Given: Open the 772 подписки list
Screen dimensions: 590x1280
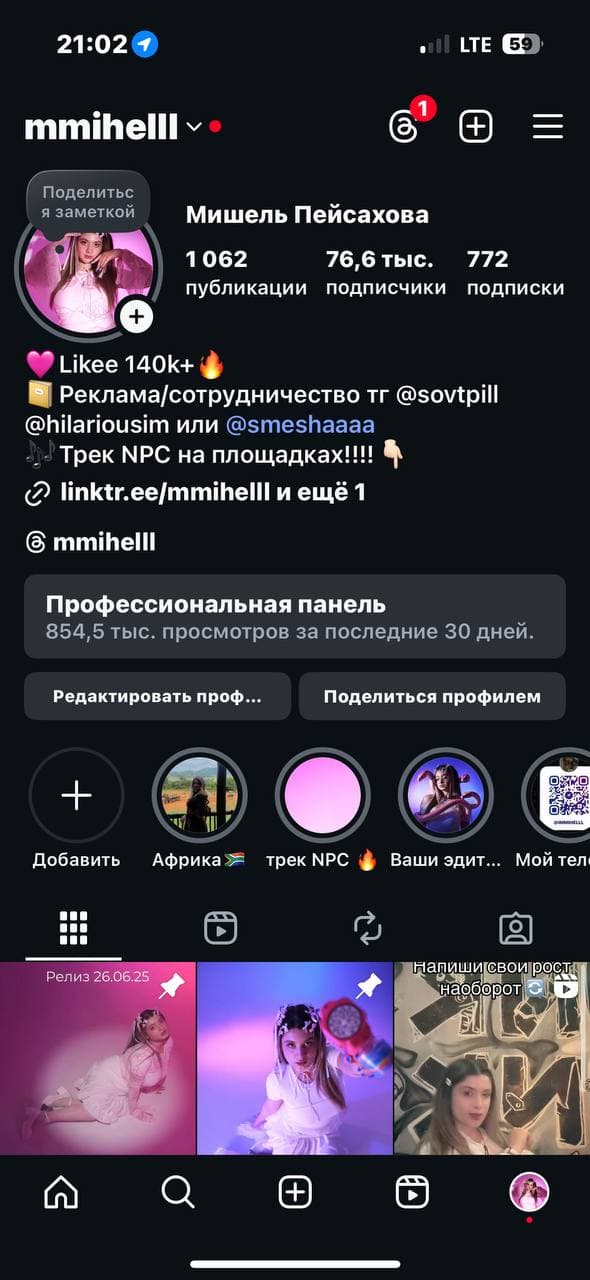Looking at the screenshot, I should (x=515, y=273).
